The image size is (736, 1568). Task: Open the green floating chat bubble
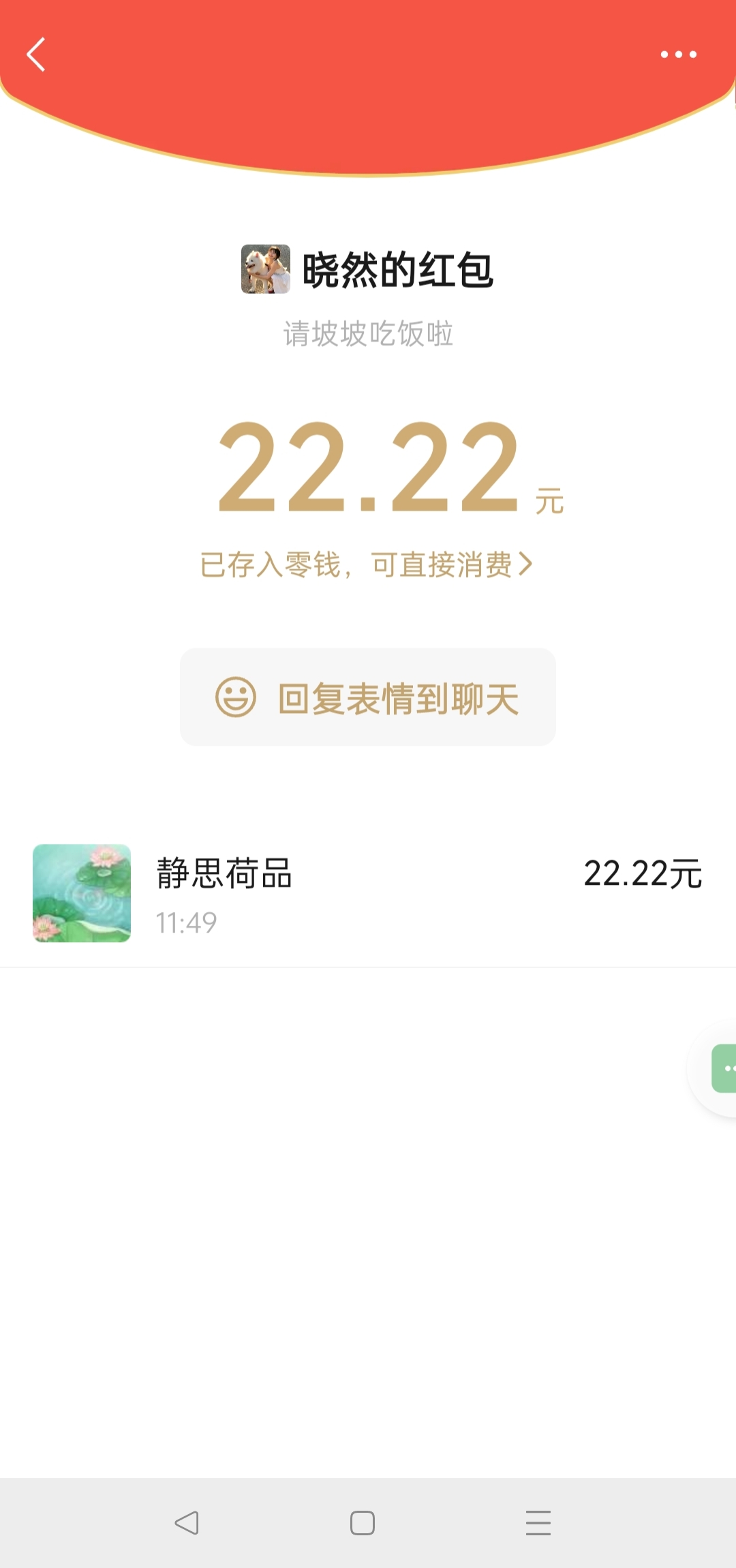(724, 1068)
